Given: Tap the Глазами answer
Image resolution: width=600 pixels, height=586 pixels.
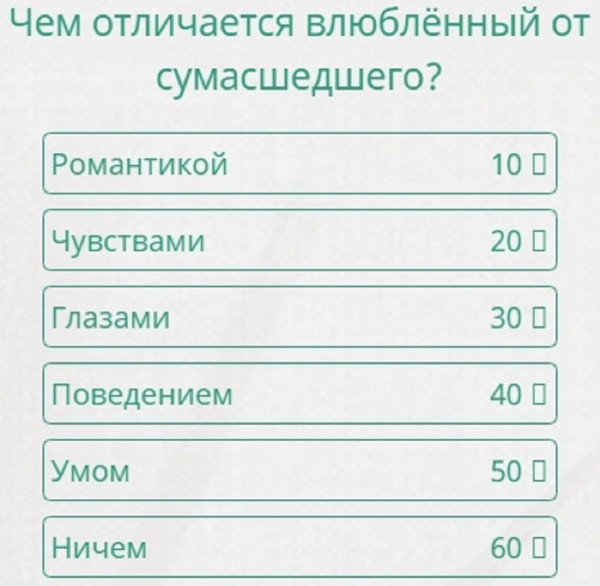Looking at the screenshot, I should pyautogui.click(x=298, y=317).
